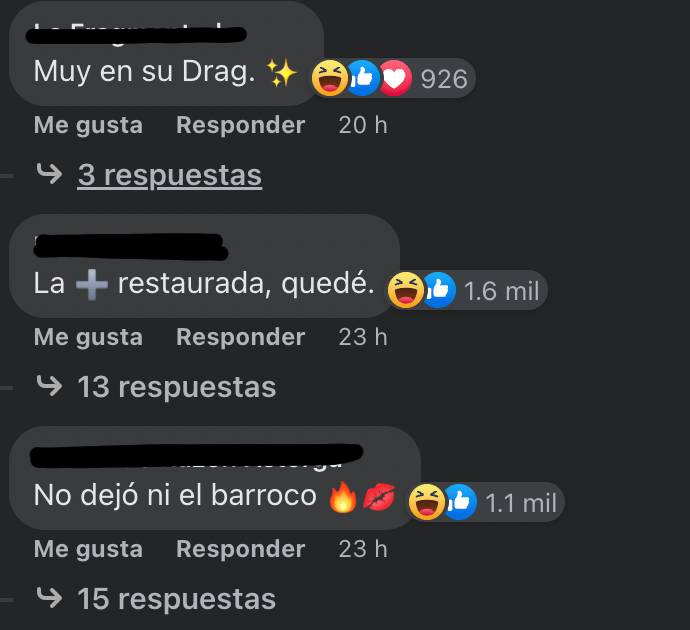This screenshot has height=630, width=690.
Task: Reply to "No dejó ni el barroco" comment
Action: coord(240,549)
